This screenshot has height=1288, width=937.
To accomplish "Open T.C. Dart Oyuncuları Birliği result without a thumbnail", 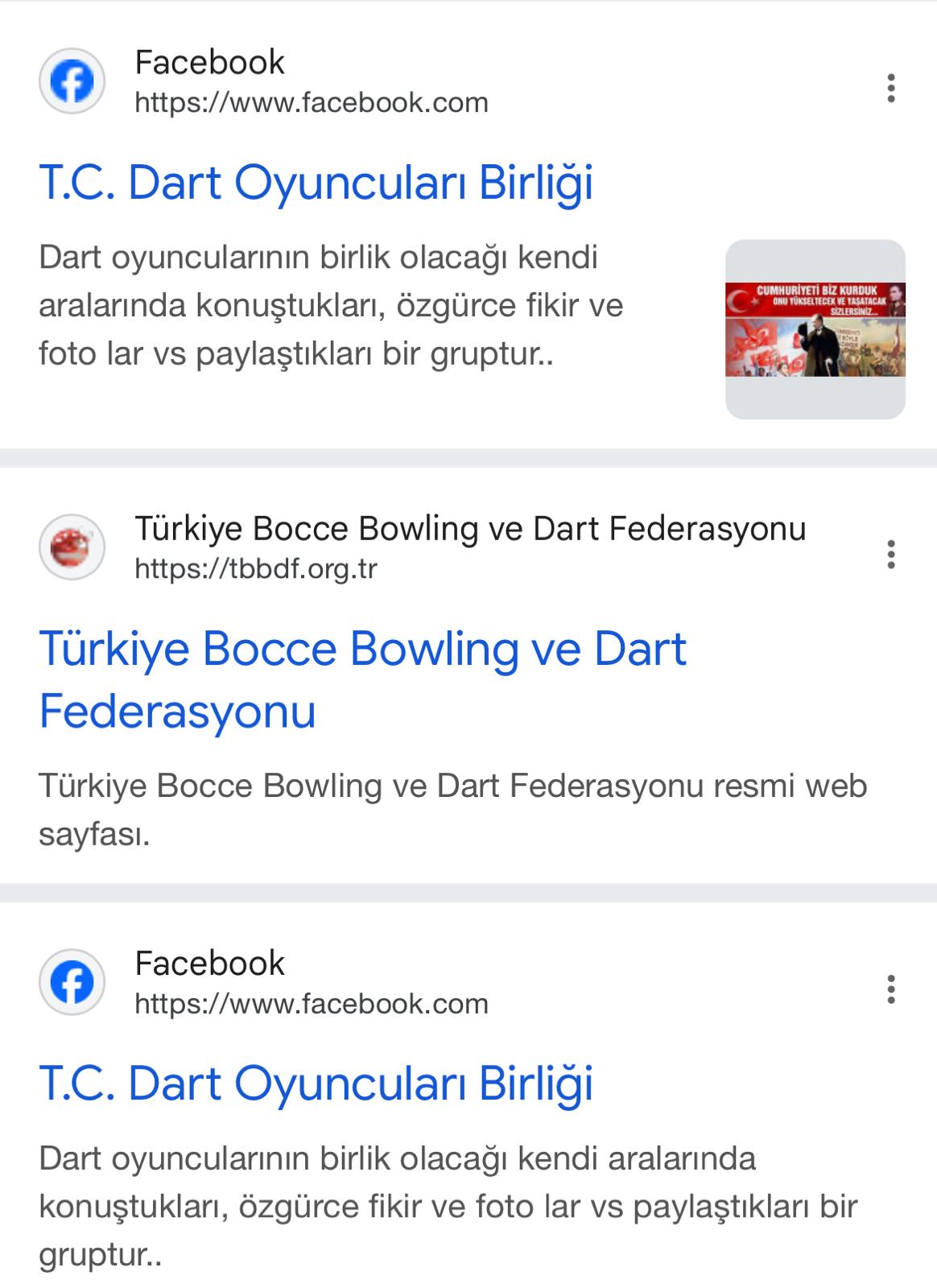I will coord(316,1083).
